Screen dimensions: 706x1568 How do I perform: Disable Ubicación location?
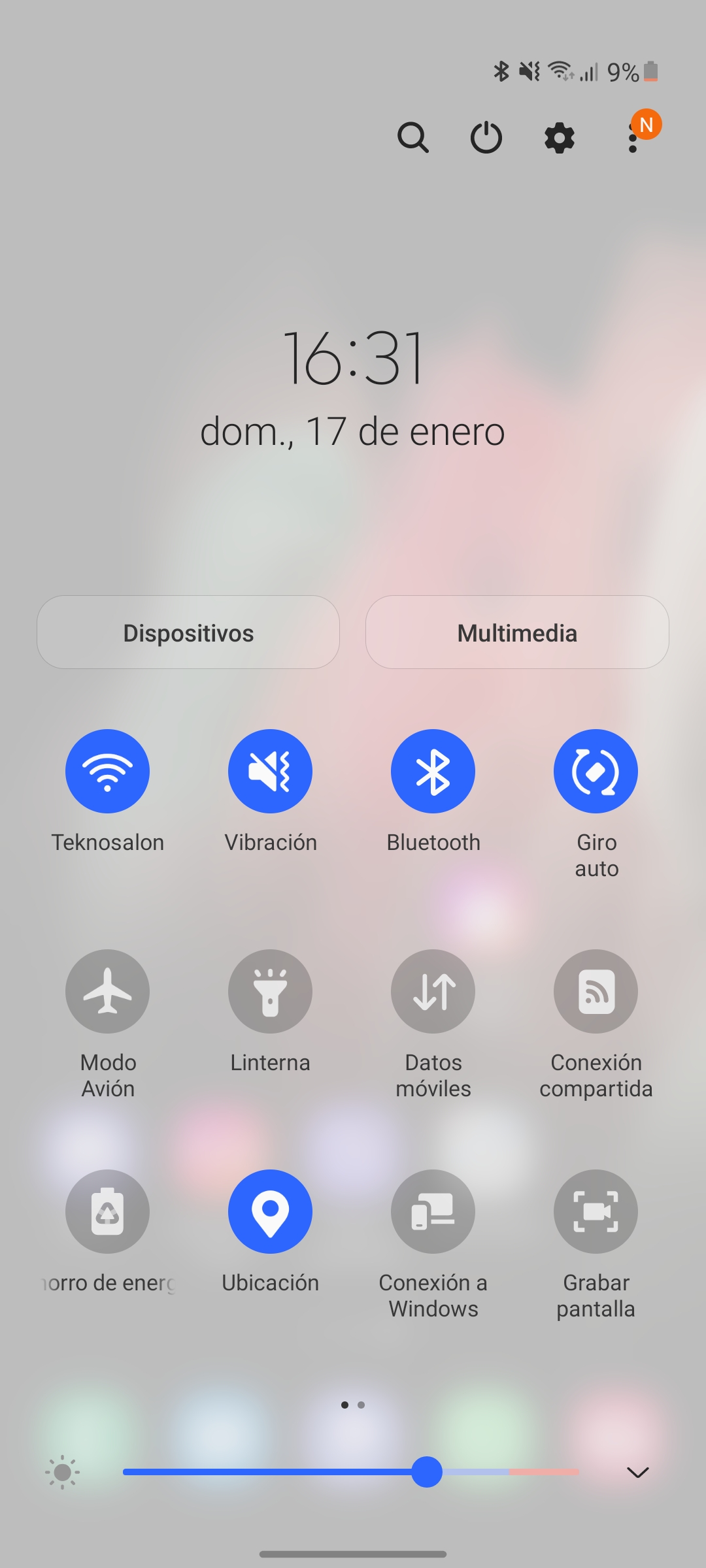tap(270, 1211)
